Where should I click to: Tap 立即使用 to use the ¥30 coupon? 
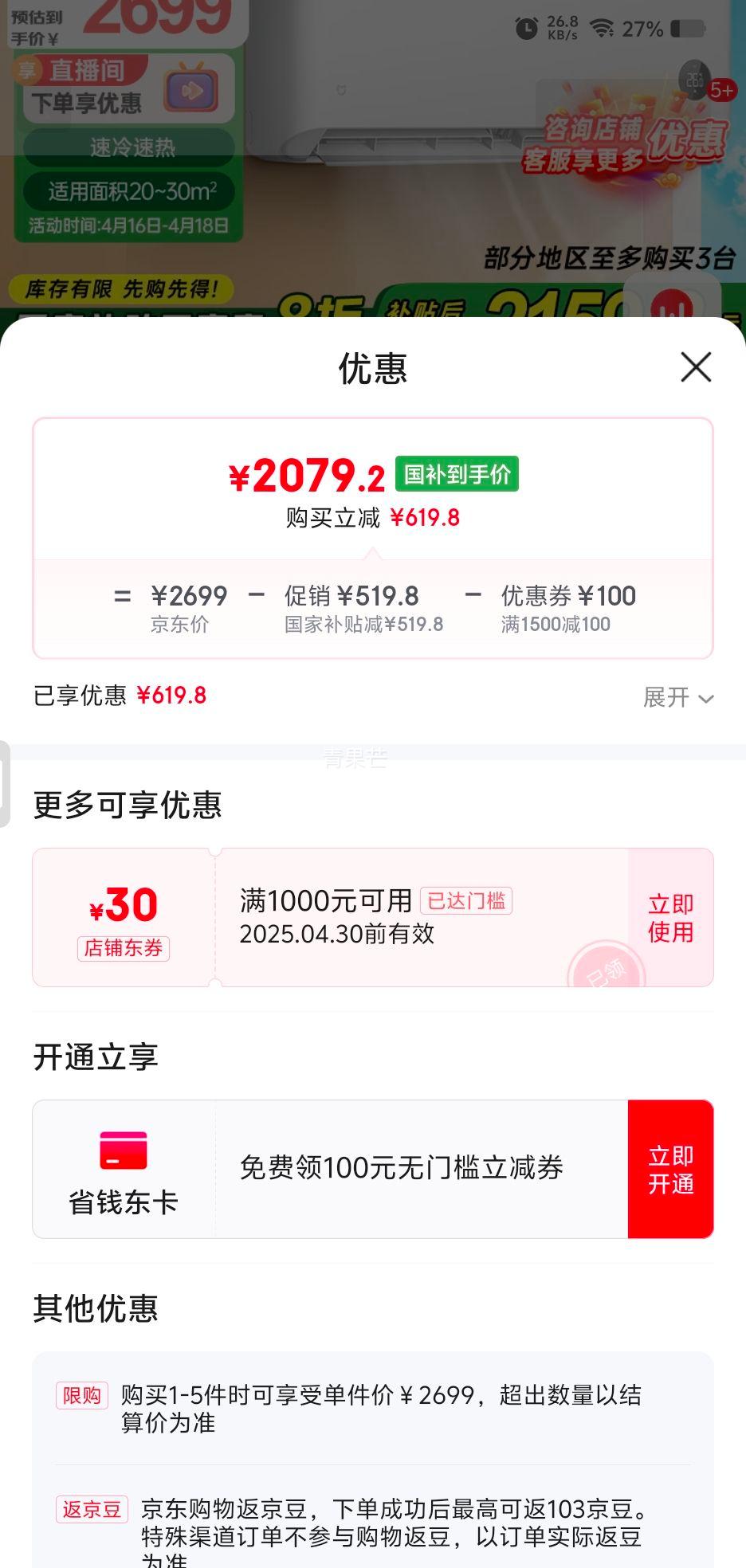(x=670, y=916)
